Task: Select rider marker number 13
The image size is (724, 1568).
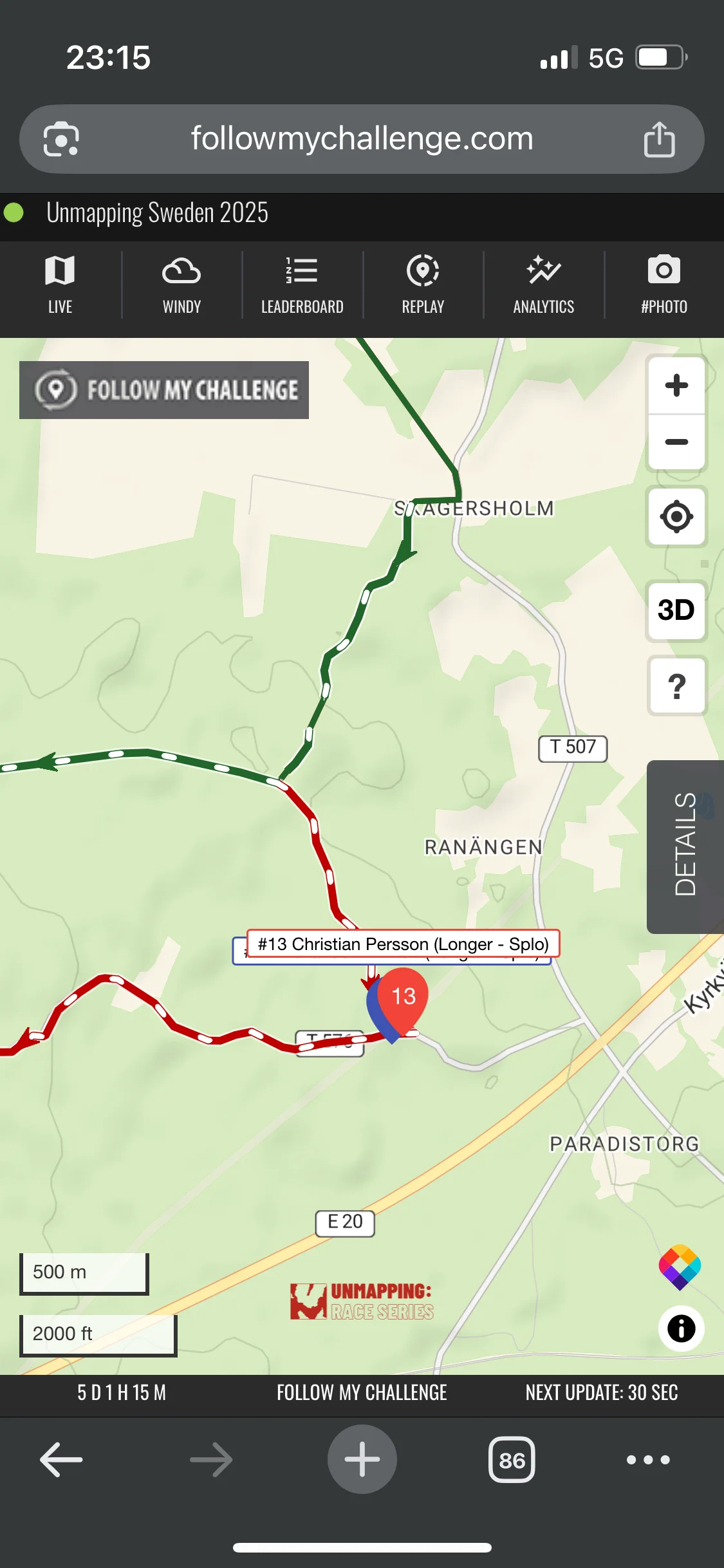Action: [404, 996]
